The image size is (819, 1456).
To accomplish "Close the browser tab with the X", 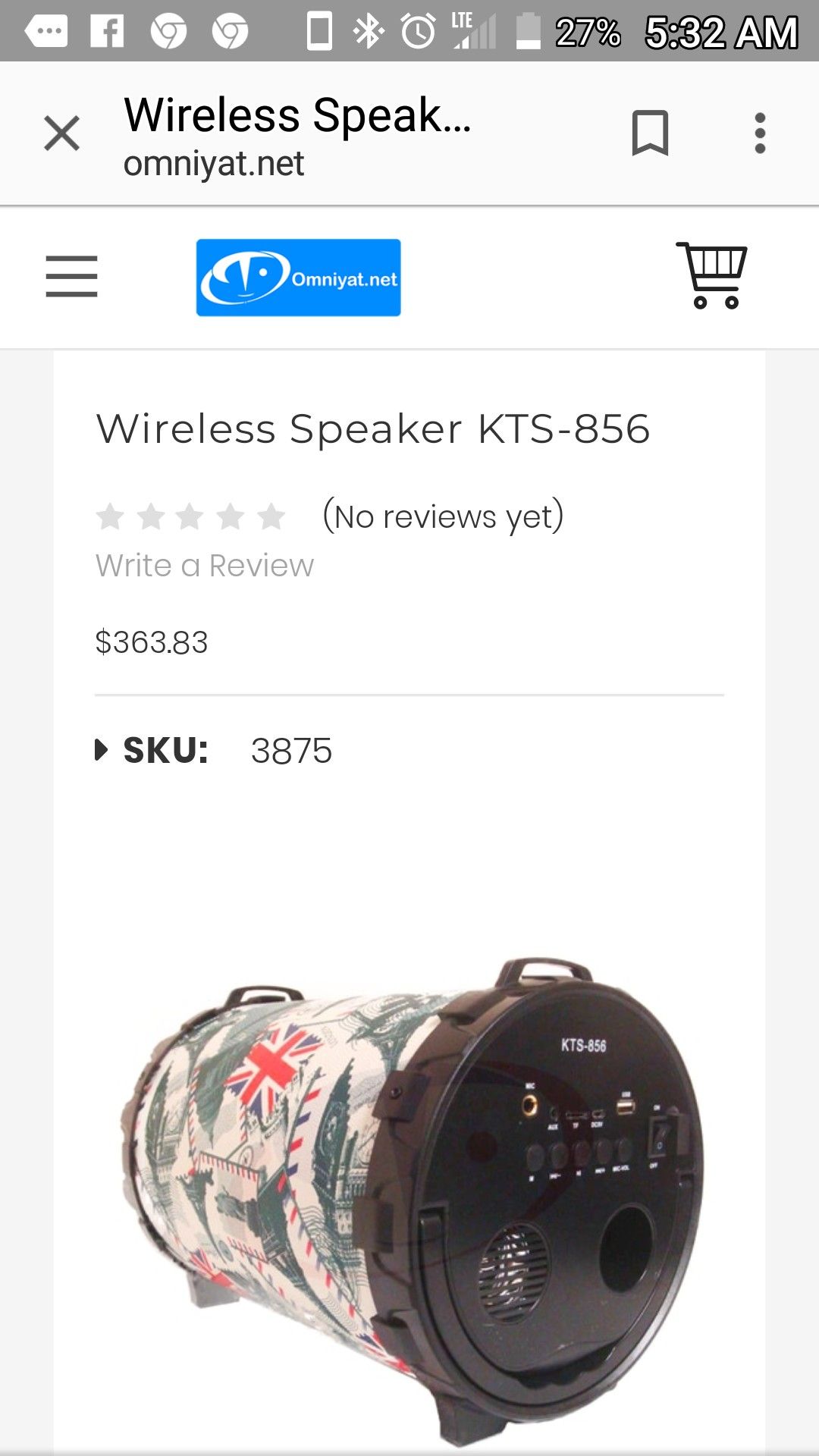I will point(61,133).
